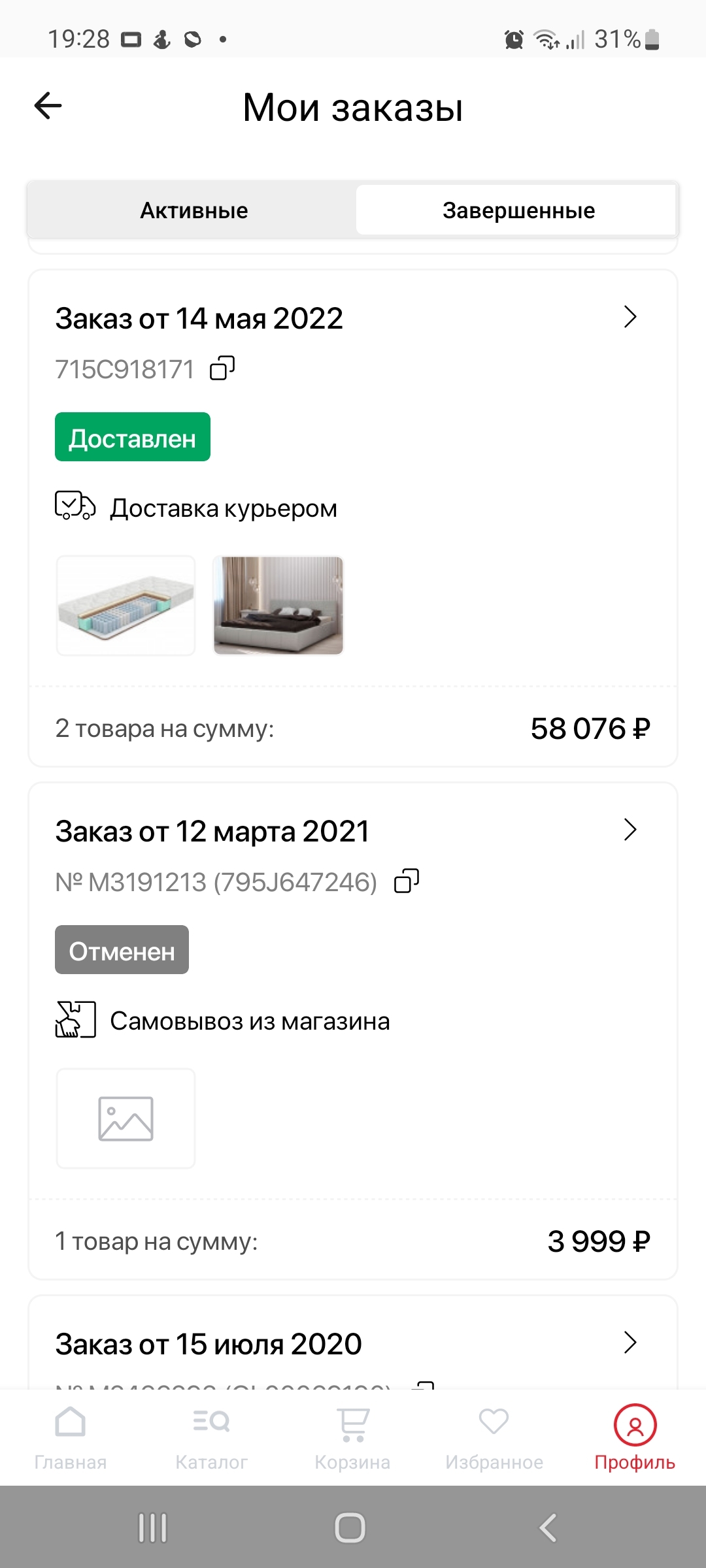Screen dimensions: 706x1568
Task: View the bed product image
Action: pyautogui.click(x=278, y=606)
